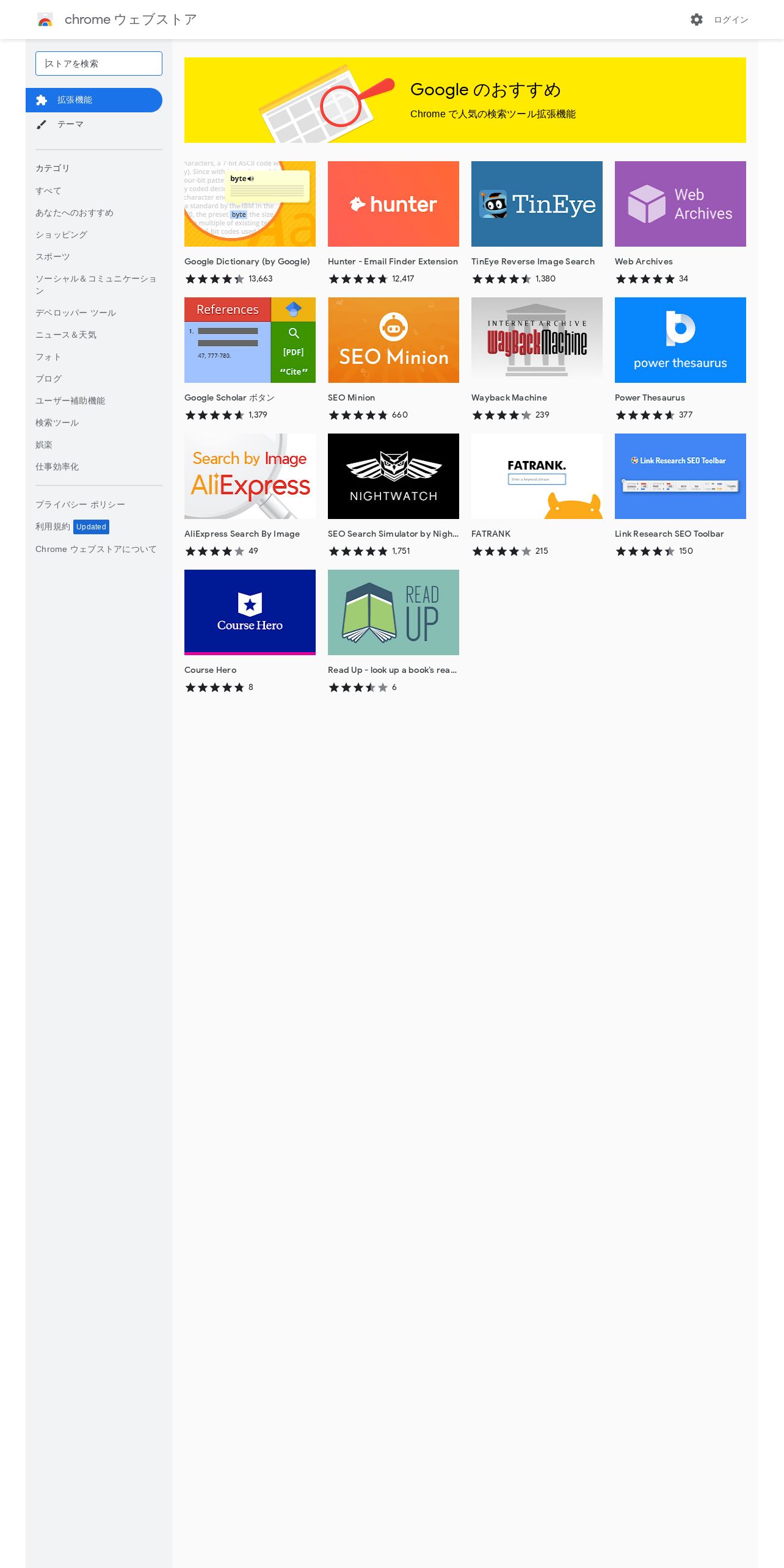Screen dimensions: 784x1568
Task: Open the Read Up extension card
Action: tap(393, 631)
